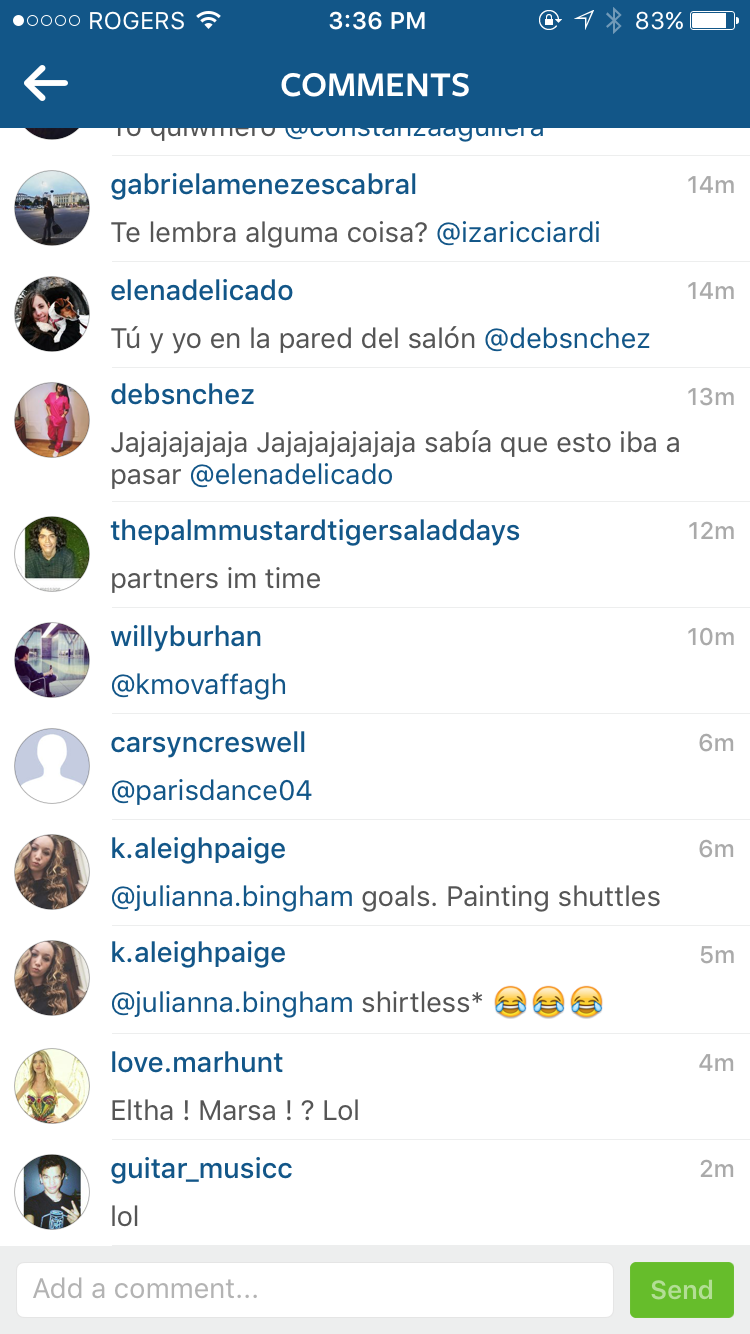The image size is (750, 1334).
Task: Tap willyburhan's username
Action: coord(186,637)
